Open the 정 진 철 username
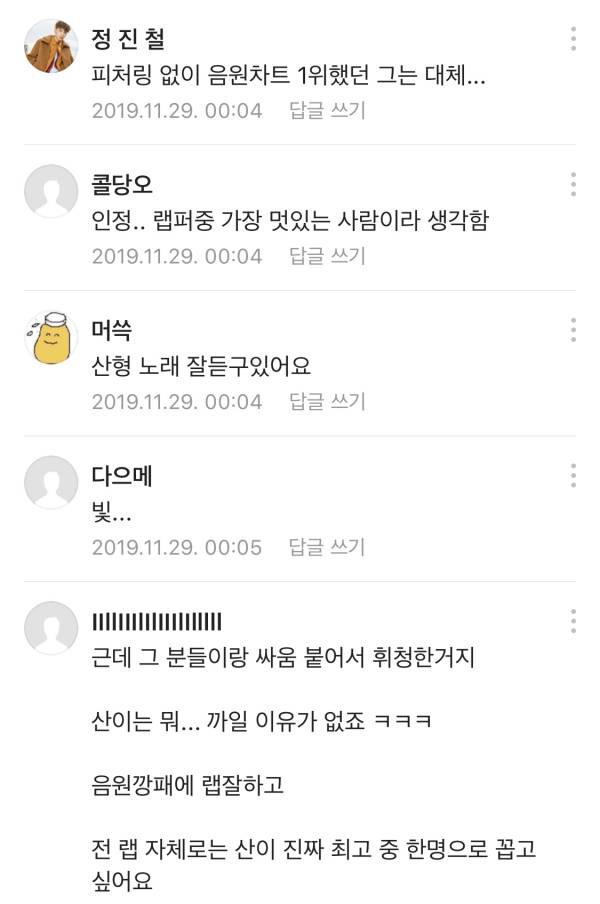600x904 pixels. click(128, 40)
